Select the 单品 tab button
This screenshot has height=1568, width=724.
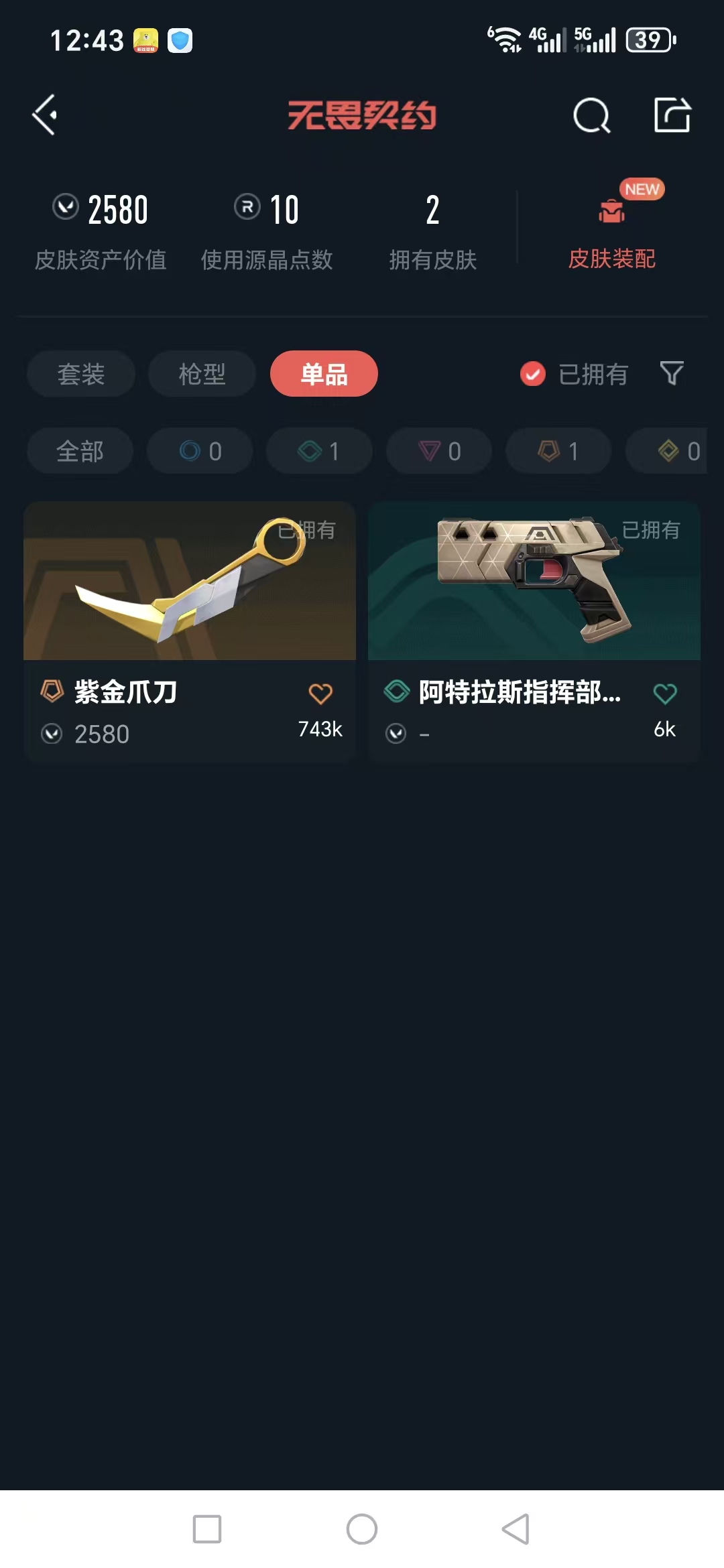coord(322,373)
